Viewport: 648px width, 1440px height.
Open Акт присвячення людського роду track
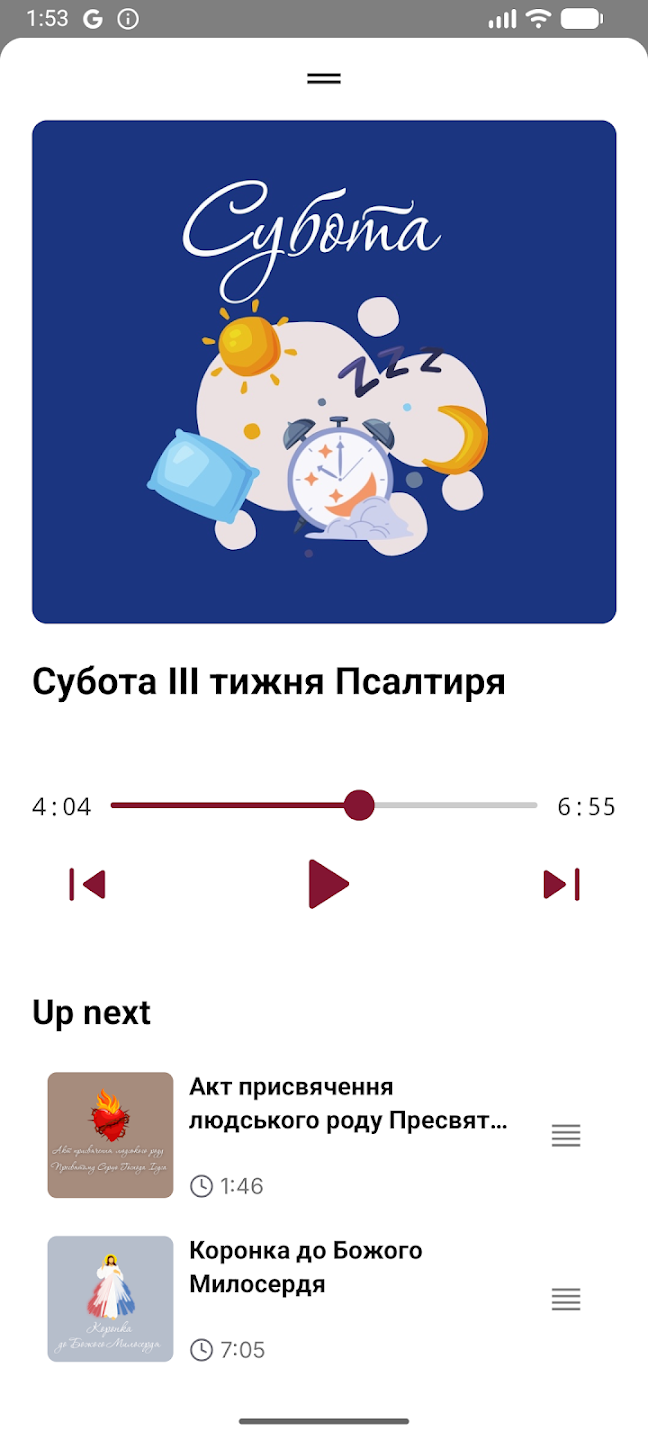pos(347,1103)
